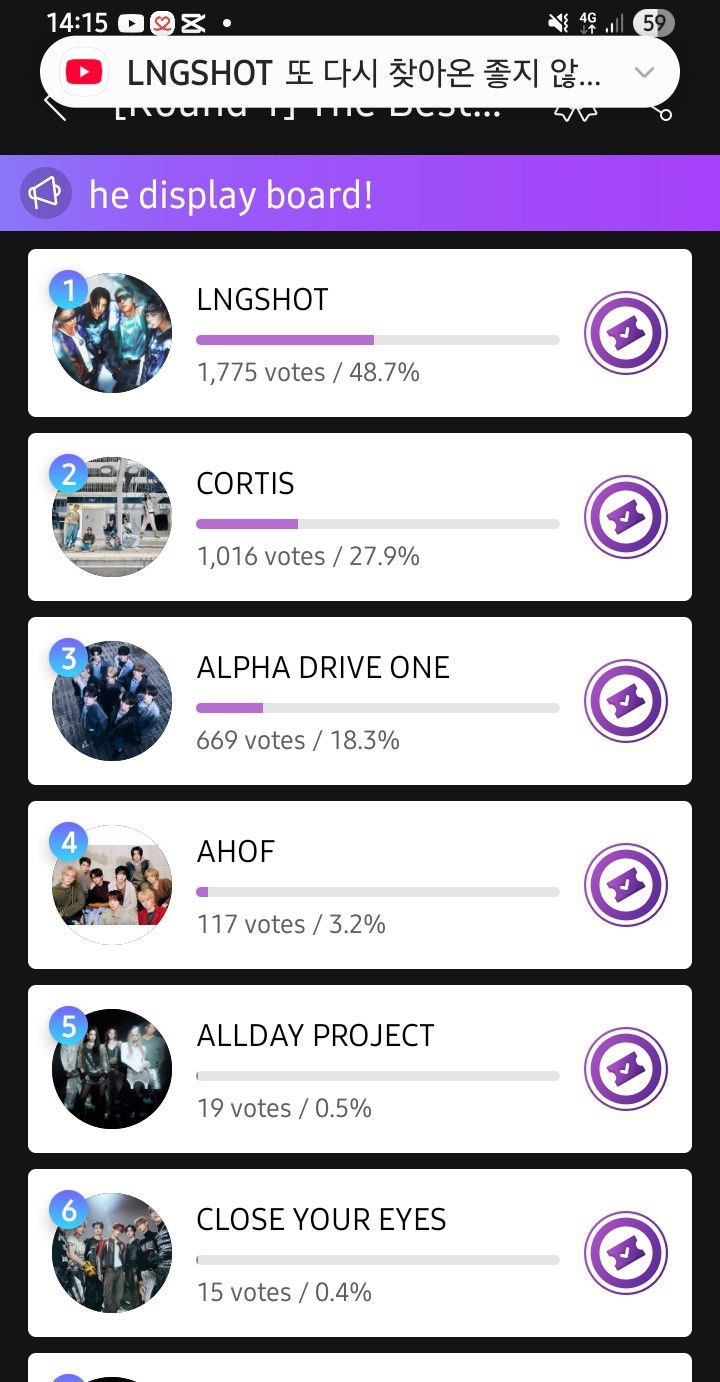This screenshot has width=720, height=1382.
Task: Open the display board announcement banner
Action: (x=360, y=193)
